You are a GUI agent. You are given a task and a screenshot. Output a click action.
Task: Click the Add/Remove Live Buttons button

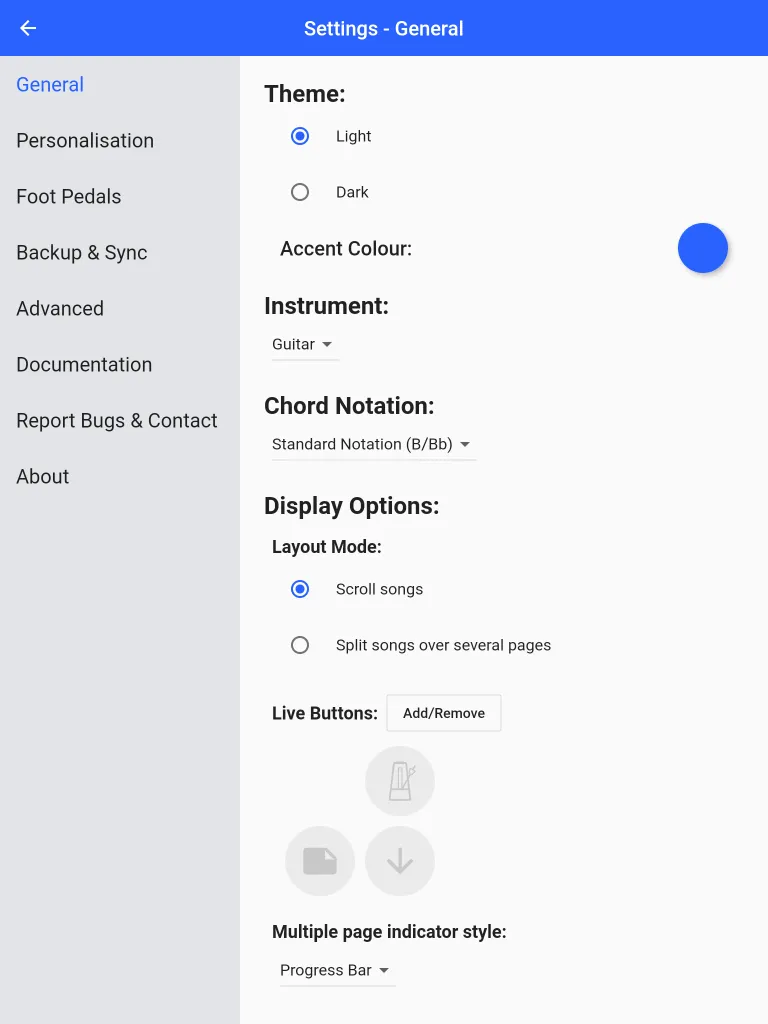(x=444, y=713)
